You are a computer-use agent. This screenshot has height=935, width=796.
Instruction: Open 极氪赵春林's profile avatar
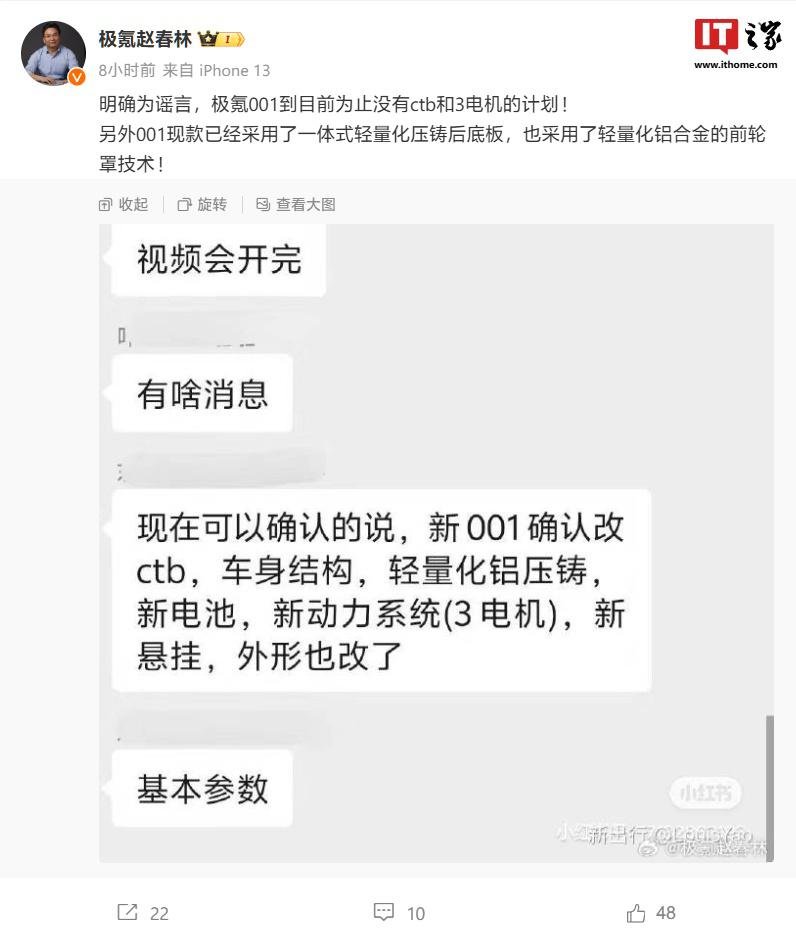coord(54,53)
